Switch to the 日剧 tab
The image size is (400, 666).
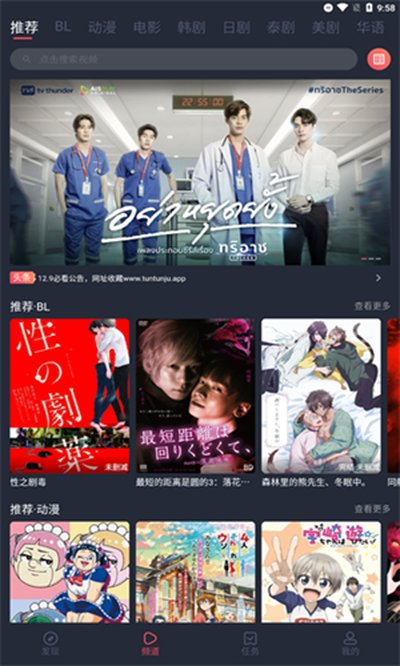click(236, 27)
